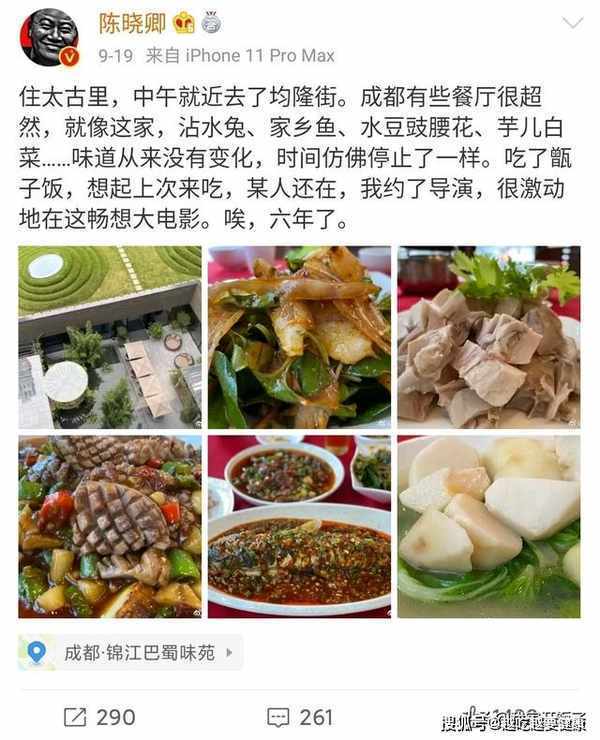Open the spicy fish dish photo
This screenshot has height=740, width=600.
point(299,526)
